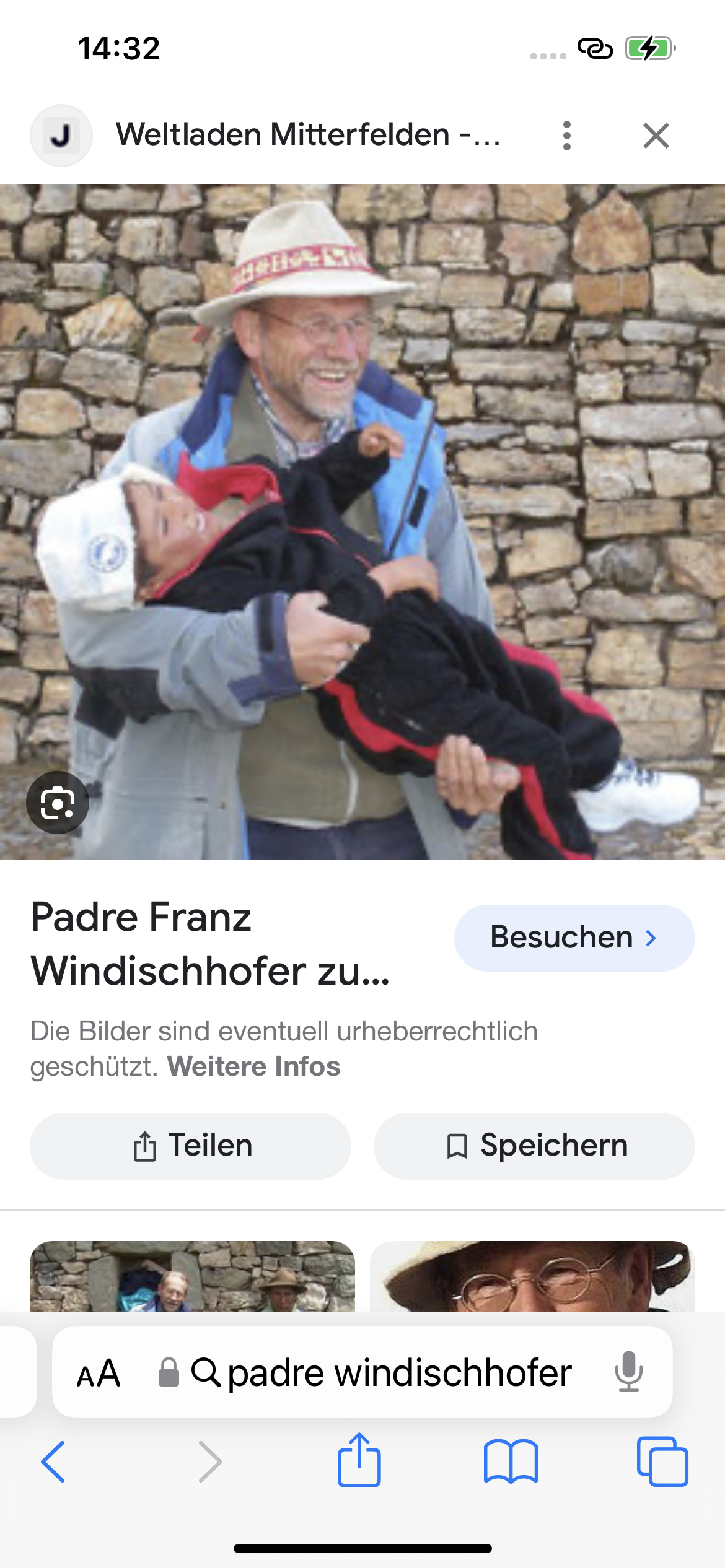Save the image with Speichern

[534, 1146]
